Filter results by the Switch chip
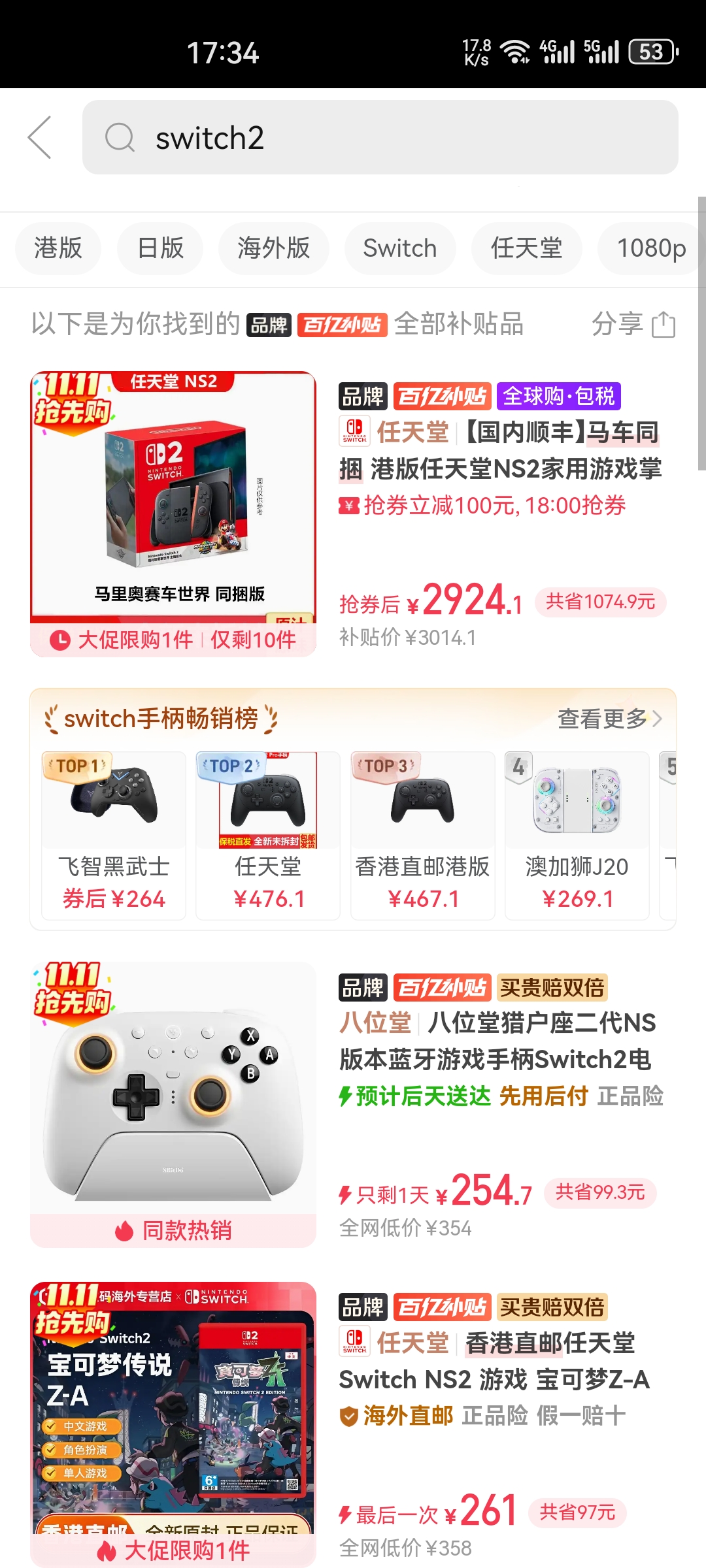Viewport: 706px width, 1568px height. pyautogui.click(x=399, y=248)
